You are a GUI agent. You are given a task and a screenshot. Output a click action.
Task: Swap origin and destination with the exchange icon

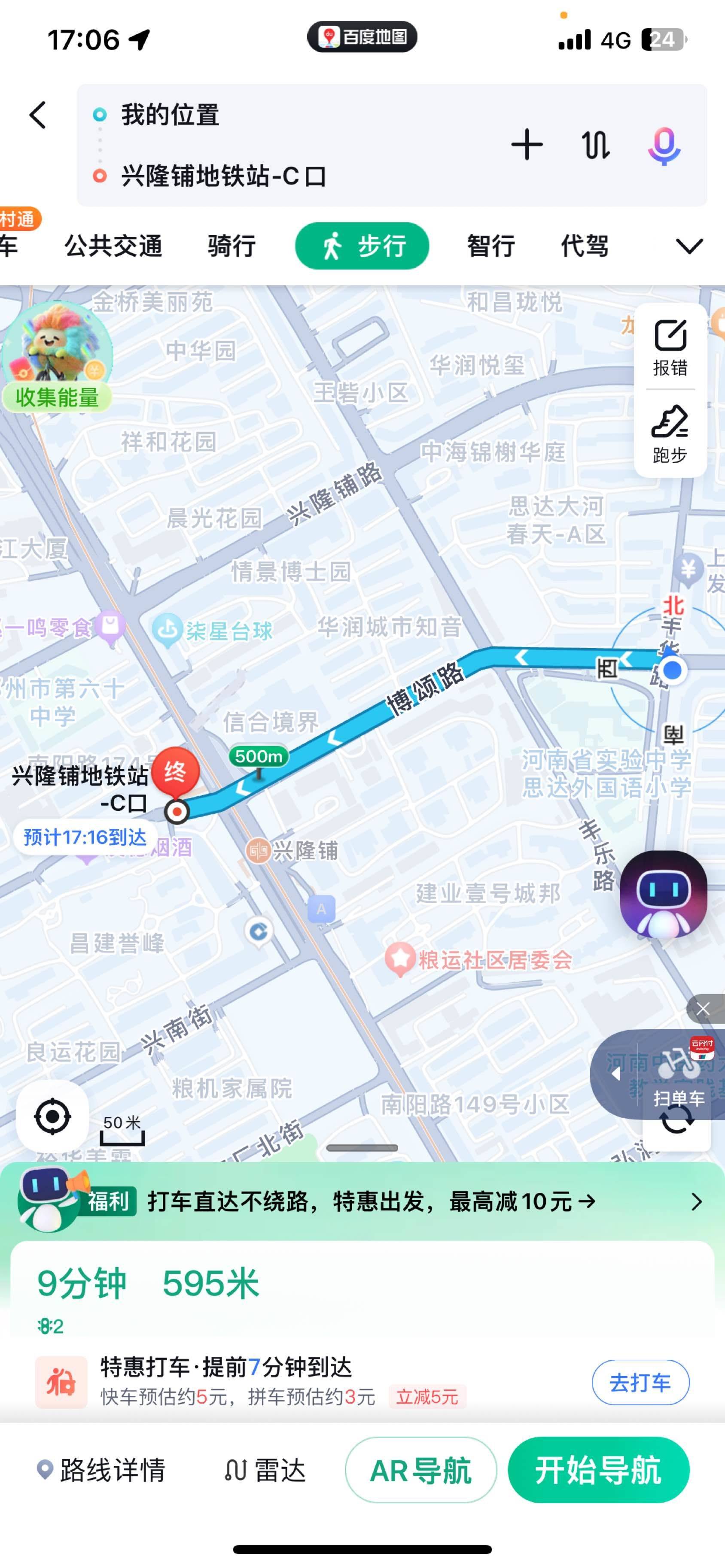click(595, 144)
